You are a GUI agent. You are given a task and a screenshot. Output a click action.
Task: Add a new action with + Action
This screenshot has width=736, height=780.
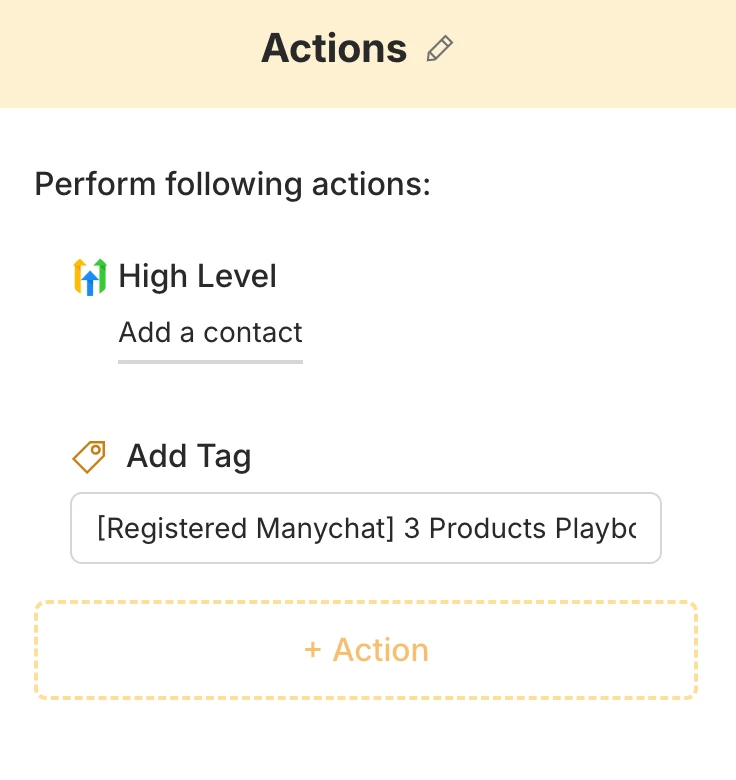click(x=366, y=650)
